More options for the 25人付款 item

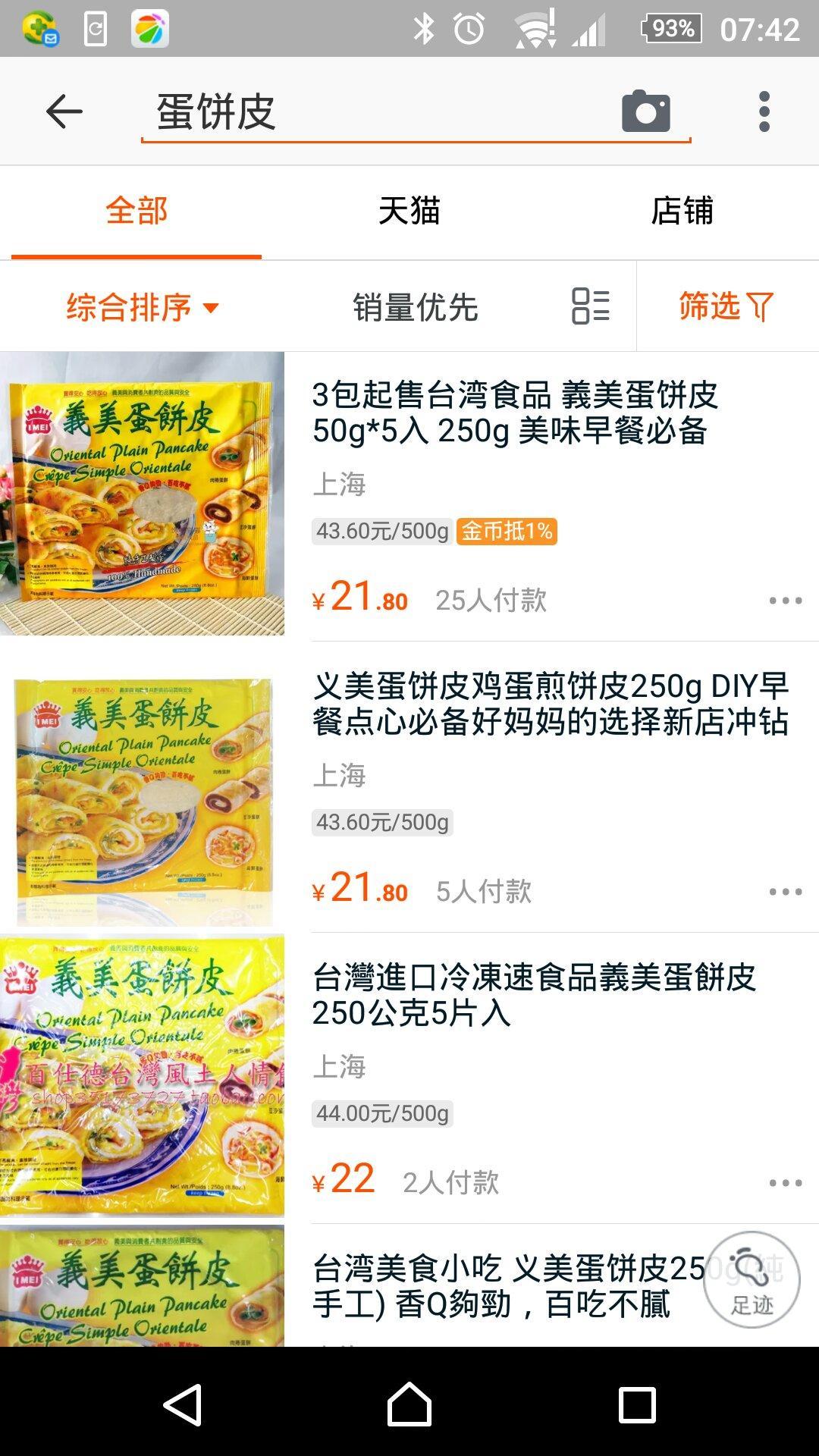785,601
